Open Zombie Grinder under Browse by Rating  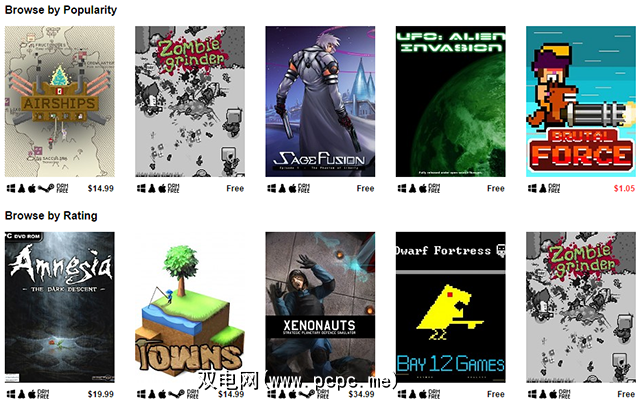point(580,303)
